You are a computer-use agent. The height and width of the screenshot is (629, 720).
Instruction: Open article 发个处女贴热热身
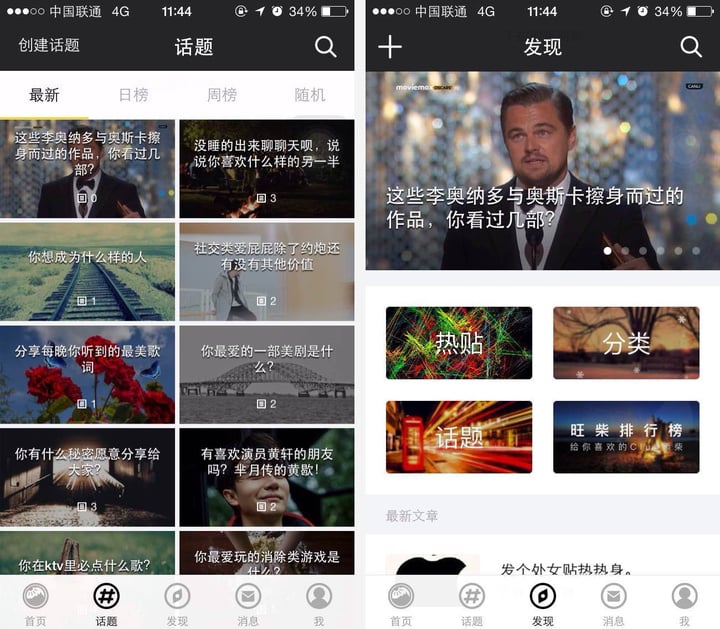click(565, 571)
